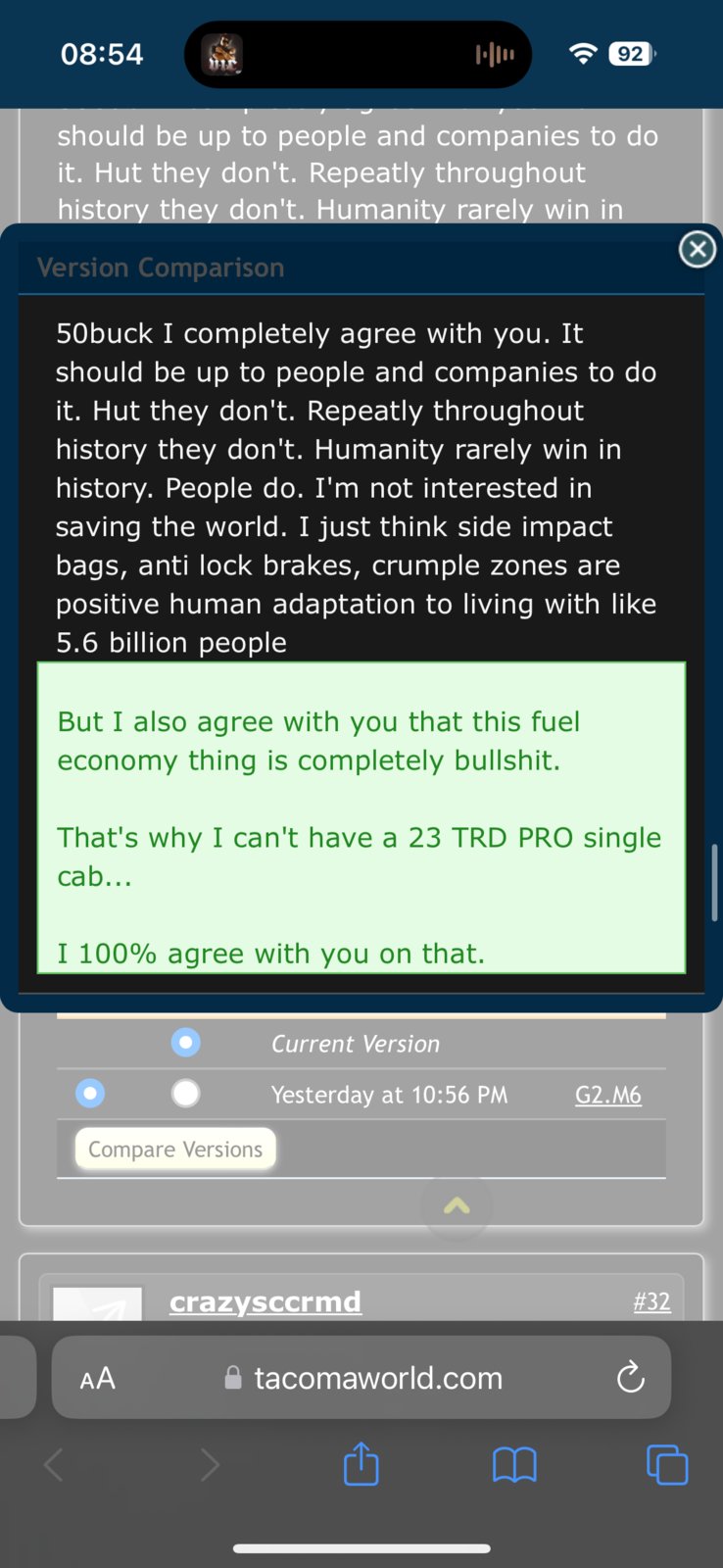Tap the tacomaworld.com address bar
This screenshot has height=1568, width=723.
pos(377,1379)
